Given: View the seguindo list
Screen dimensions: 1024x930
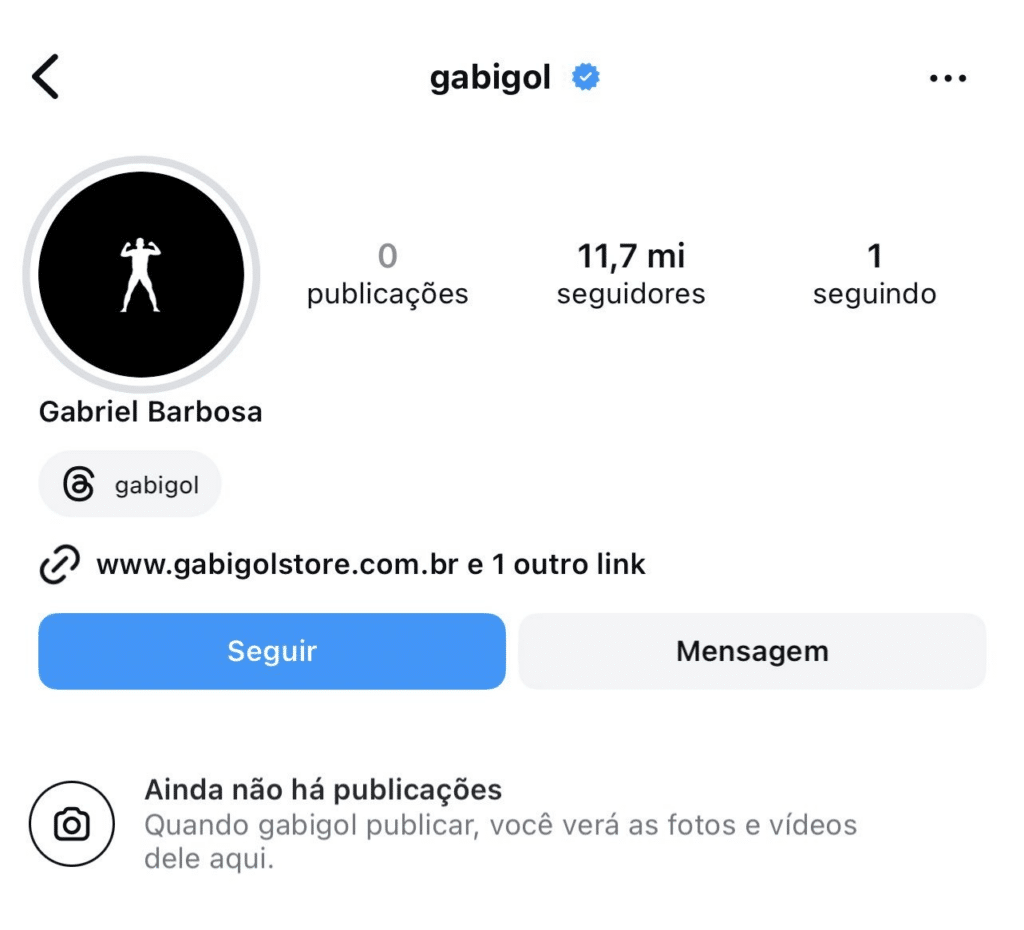Looking at the screenshot, I should pyautogui.click(x=874, y=274).
